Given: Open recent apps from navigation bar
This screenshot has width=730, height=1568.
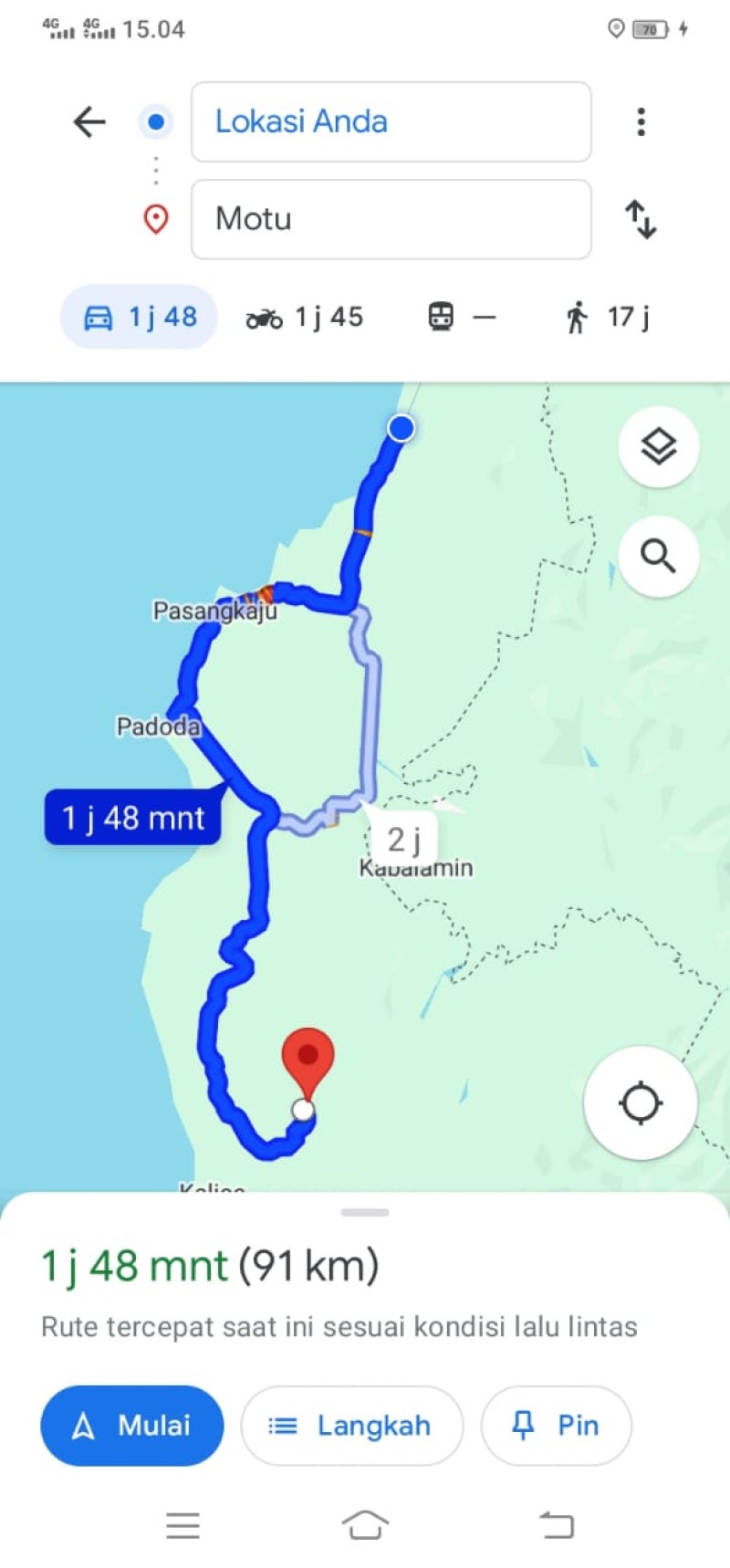Looking at the screenshot, I should click(x=182, y=1525).
